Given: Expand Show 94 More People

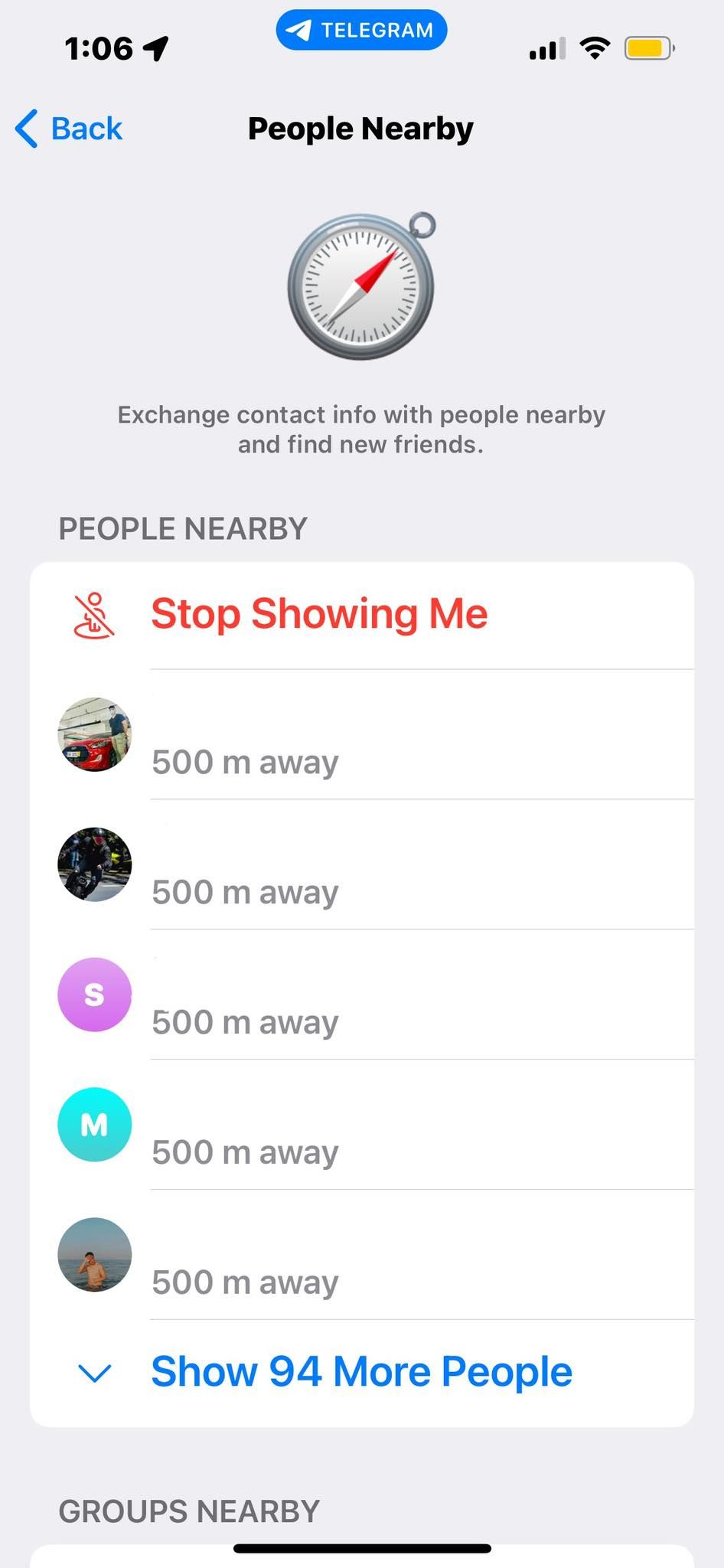Looking at the screenshot, I should point(361,1372).
